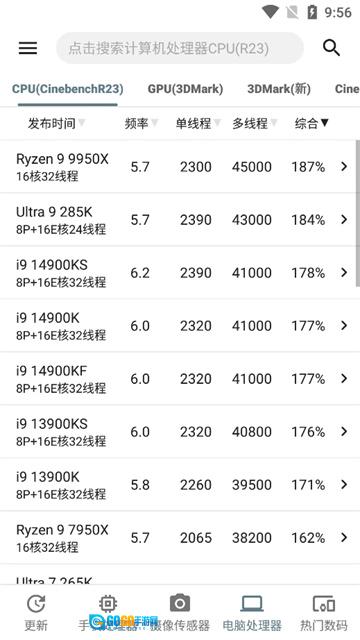Sort by 频率 column

coord(141,123)
